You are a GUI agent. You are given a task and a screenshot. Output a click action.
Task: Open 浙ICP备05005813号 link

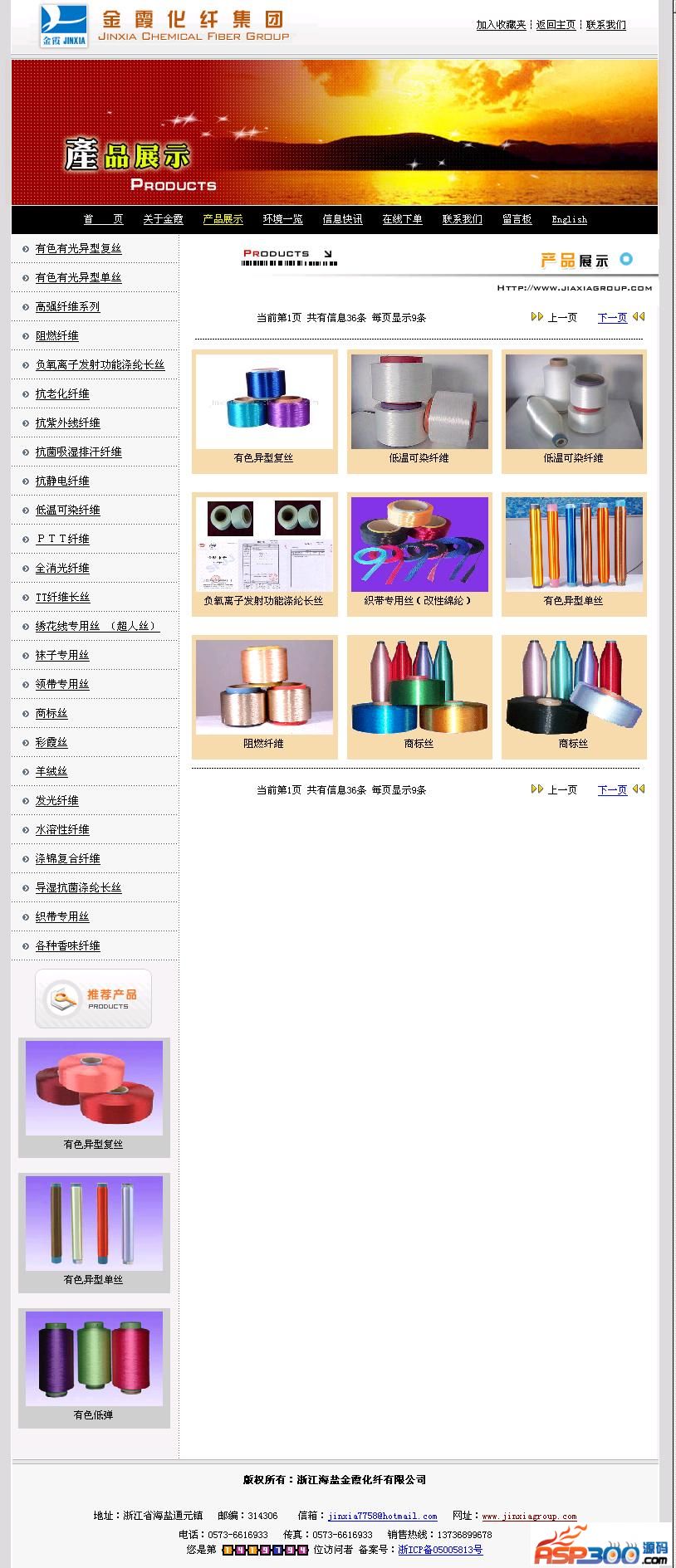pos(440,1549)
